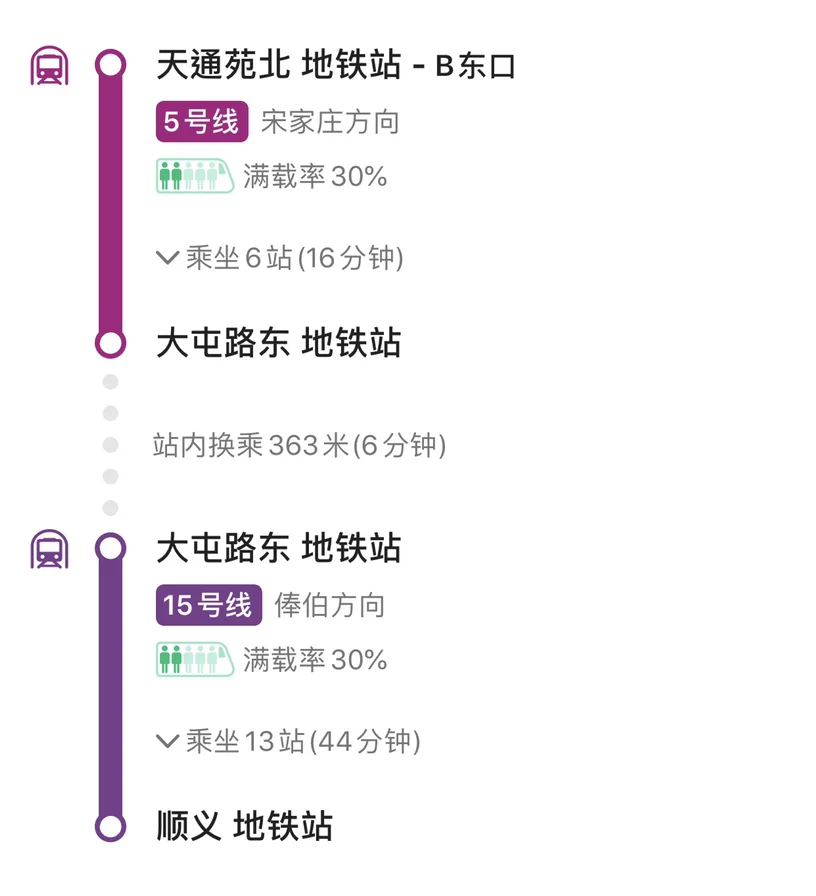This screenshot has width=816, height=896.
Task: Select the purple 15号线 line badge
Action: [x=207, y=604]
